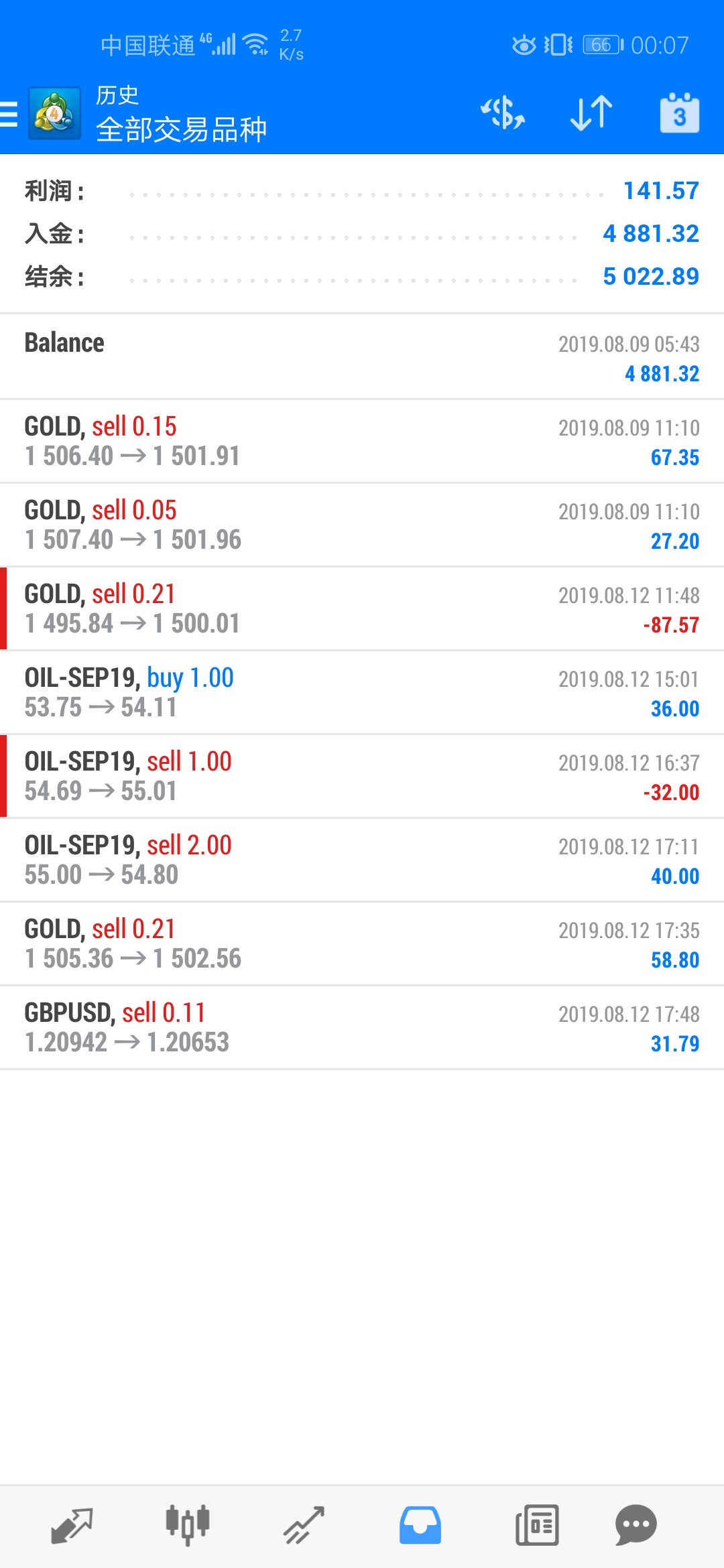Open the side menu drawer
Screen dimensions: 724x1568
pos(9,113)
